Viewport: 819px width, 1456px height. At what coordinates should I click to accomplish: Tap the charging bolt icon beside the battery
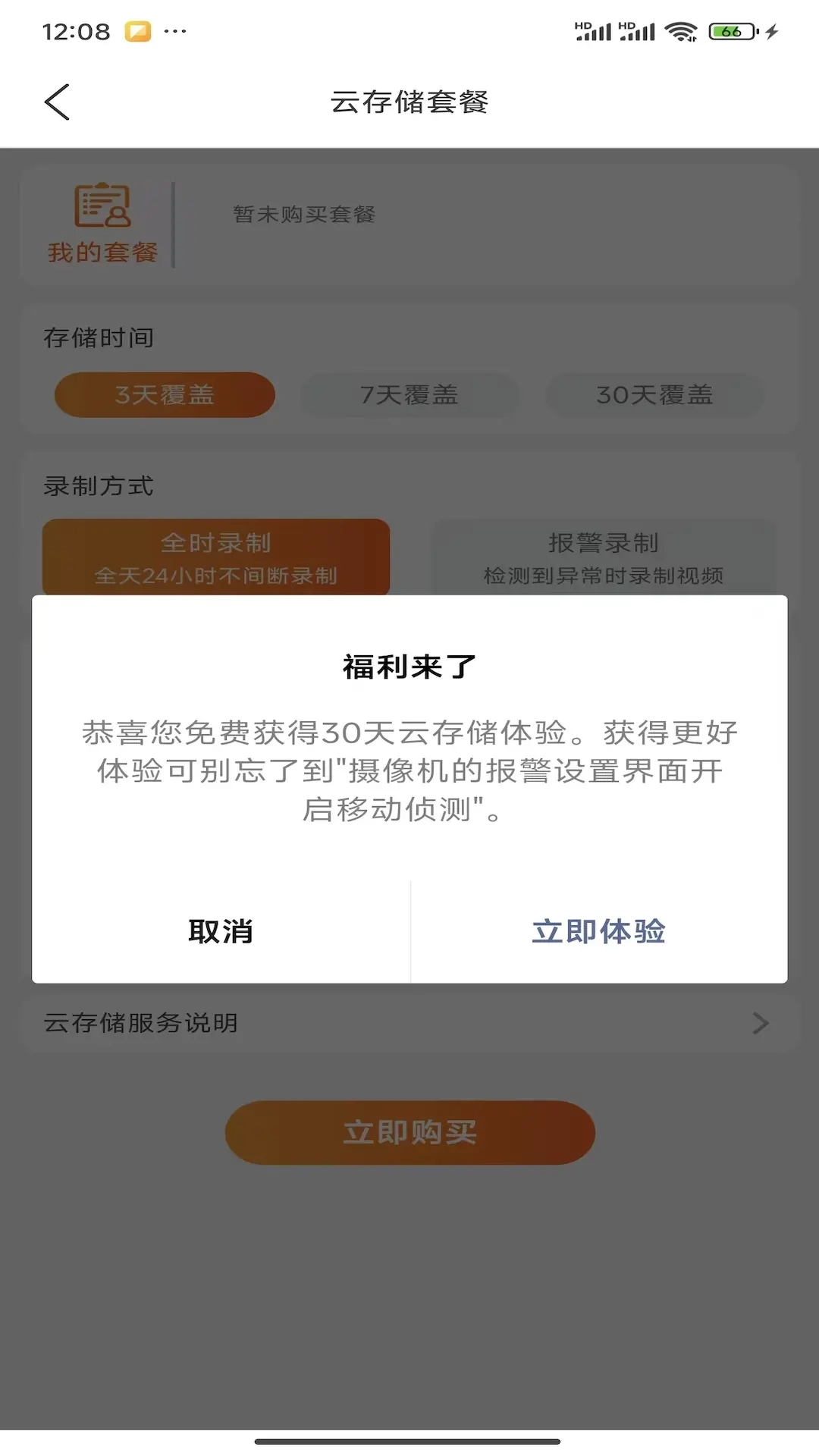point(772,30)
